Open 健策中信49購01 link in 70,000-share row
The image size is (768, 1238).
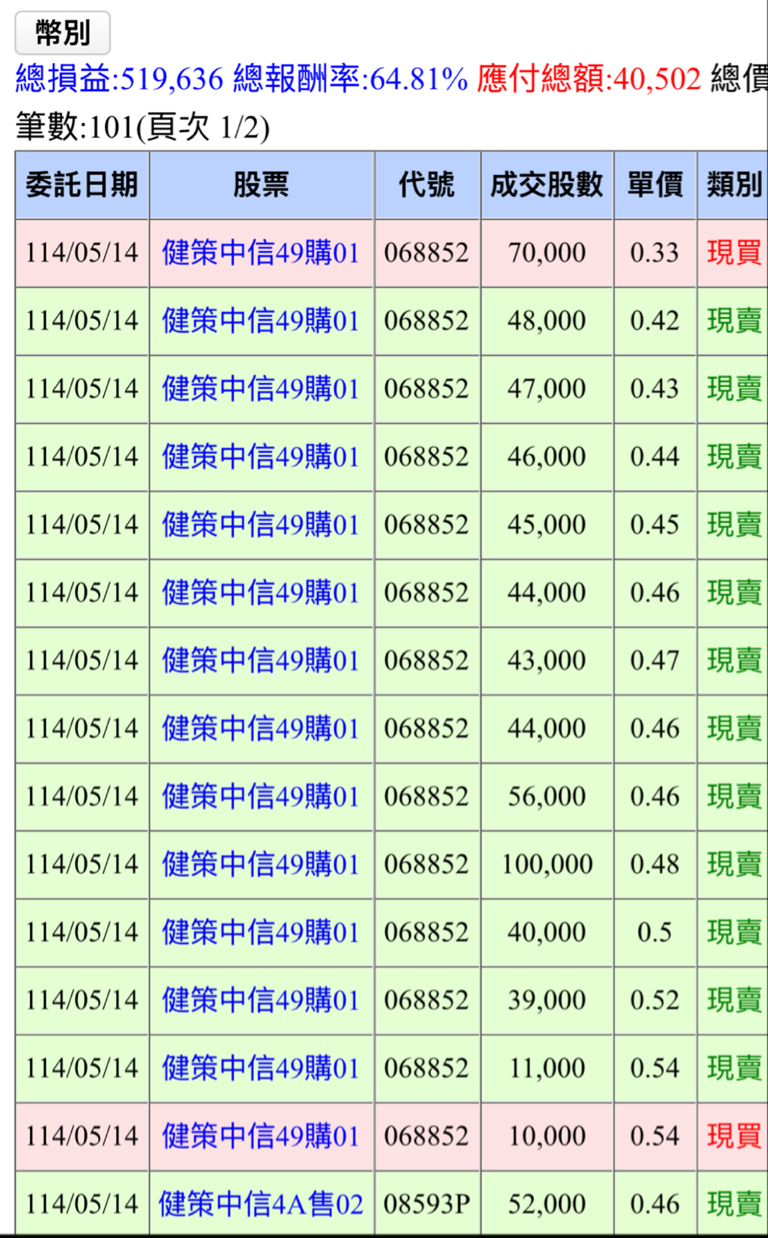click(261, 252)
